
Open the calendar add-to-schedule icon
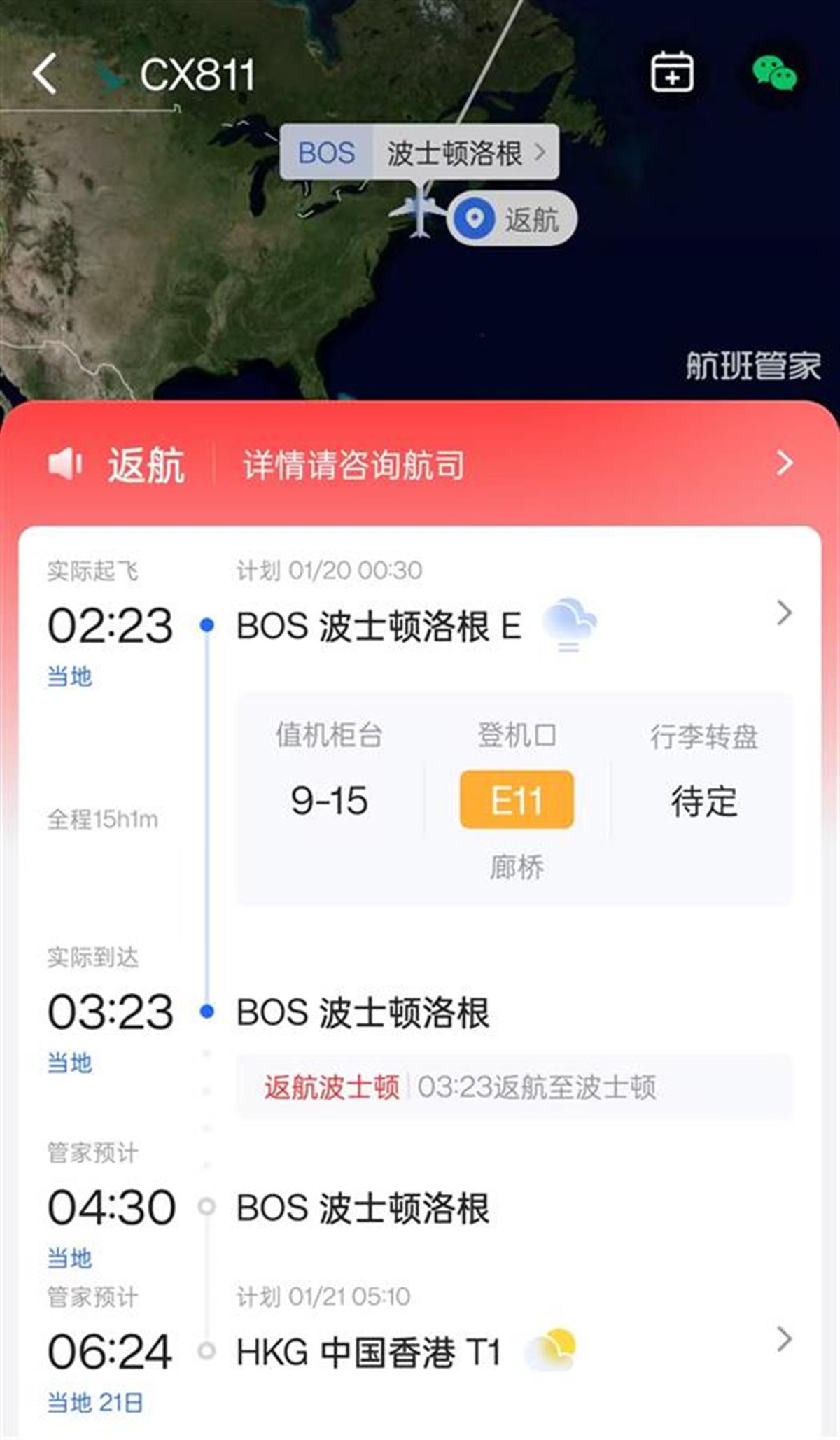pos(673,73)
